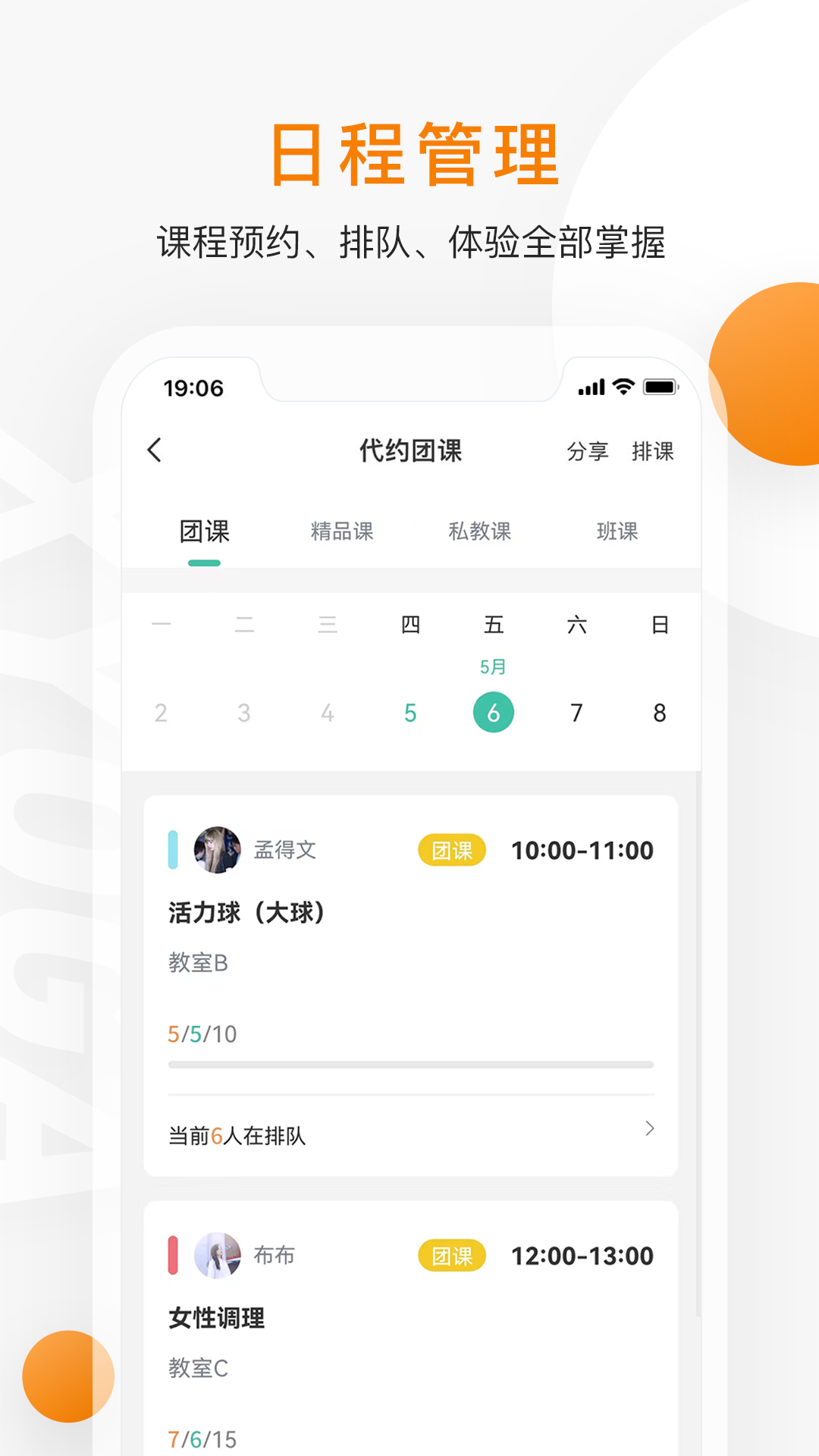Select Sunday column 日
819x1456 pixels.
[659, 624]
